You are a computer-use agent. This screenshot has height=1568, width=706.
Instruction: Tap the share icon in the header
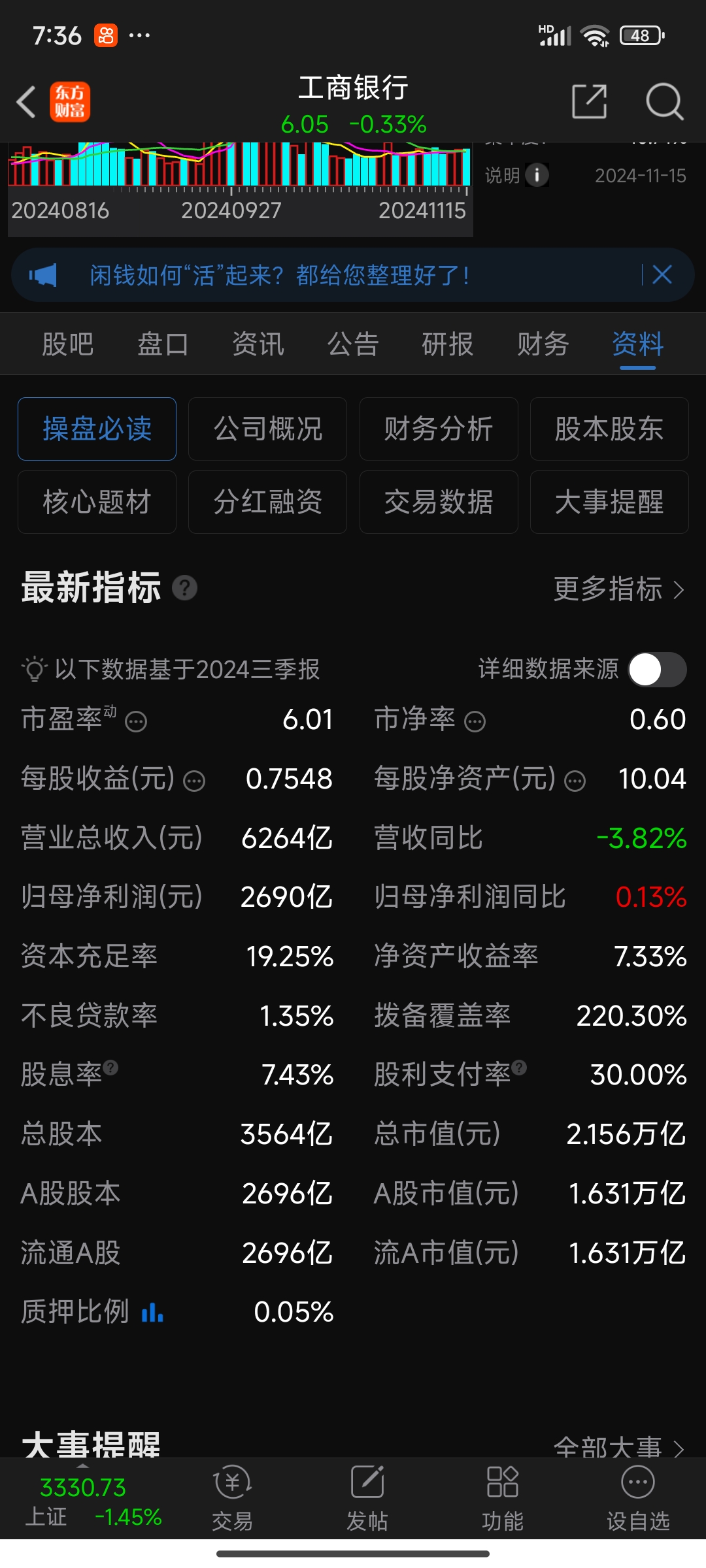[588, 101]
